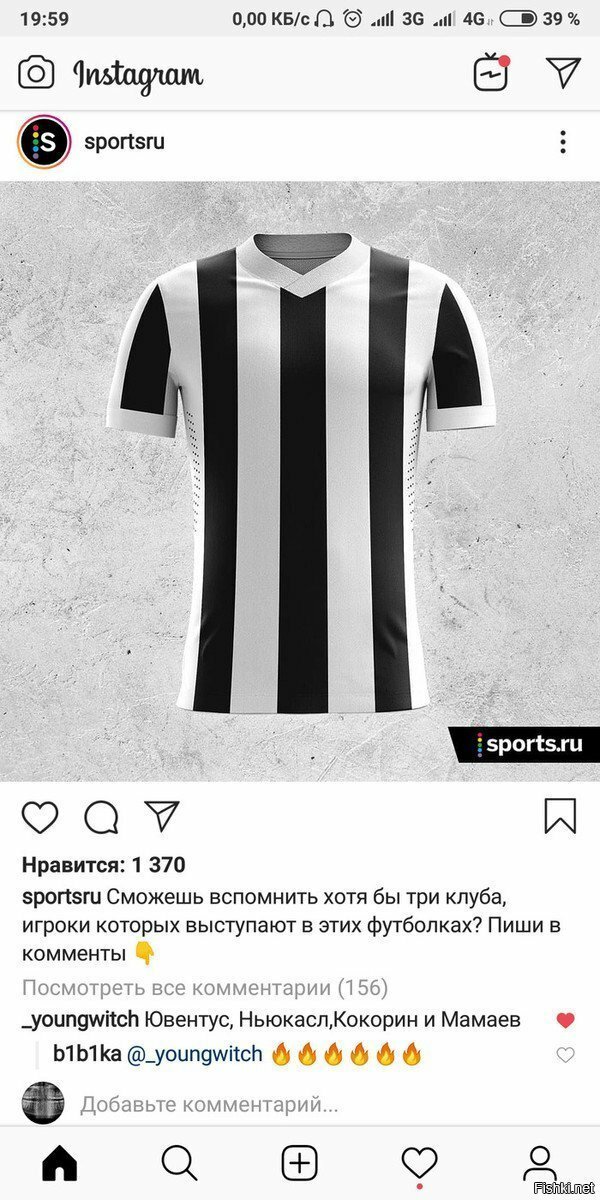Open direct messages
600x1200 pixels.
click(563, 72)
